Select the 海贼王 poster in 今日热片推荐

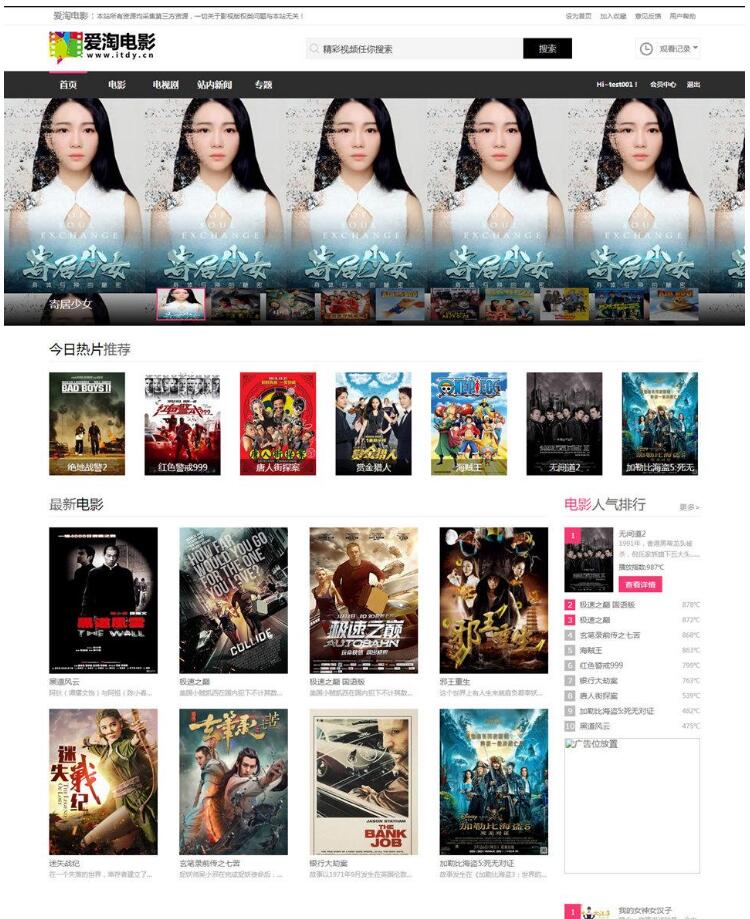pos(468,423)
